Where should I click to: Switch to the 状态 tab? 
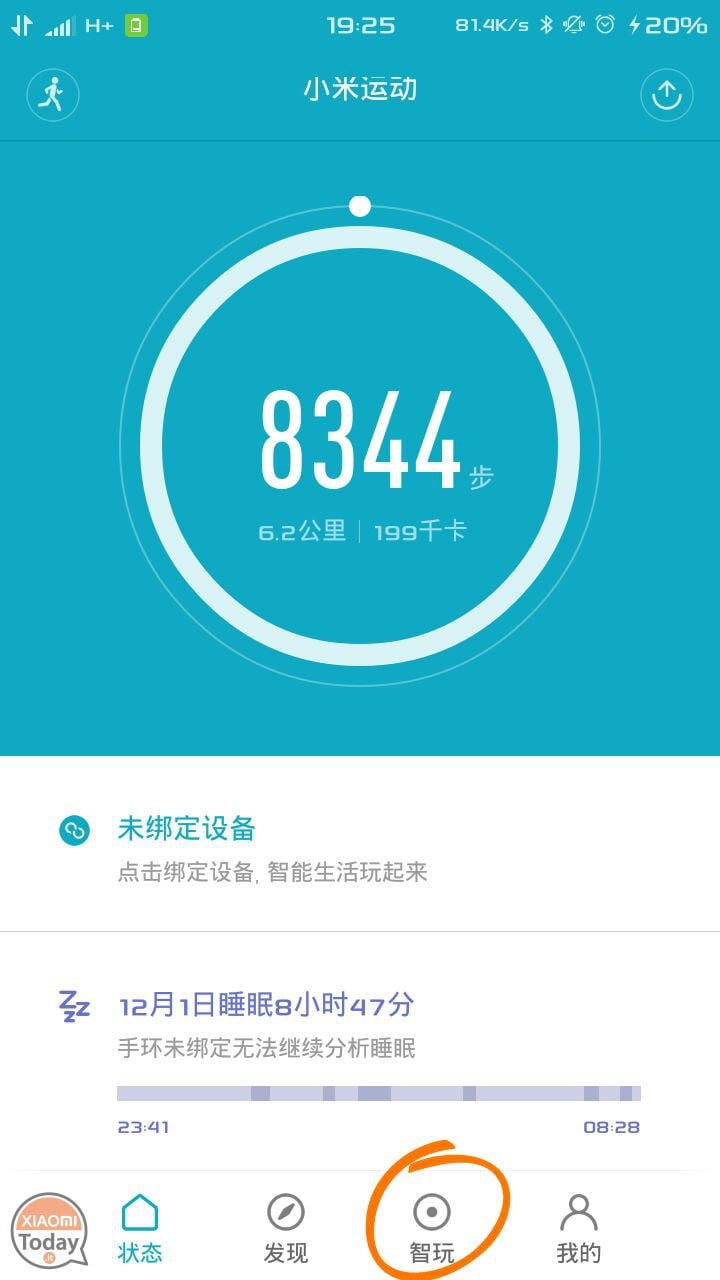[x=140, y=1227]
